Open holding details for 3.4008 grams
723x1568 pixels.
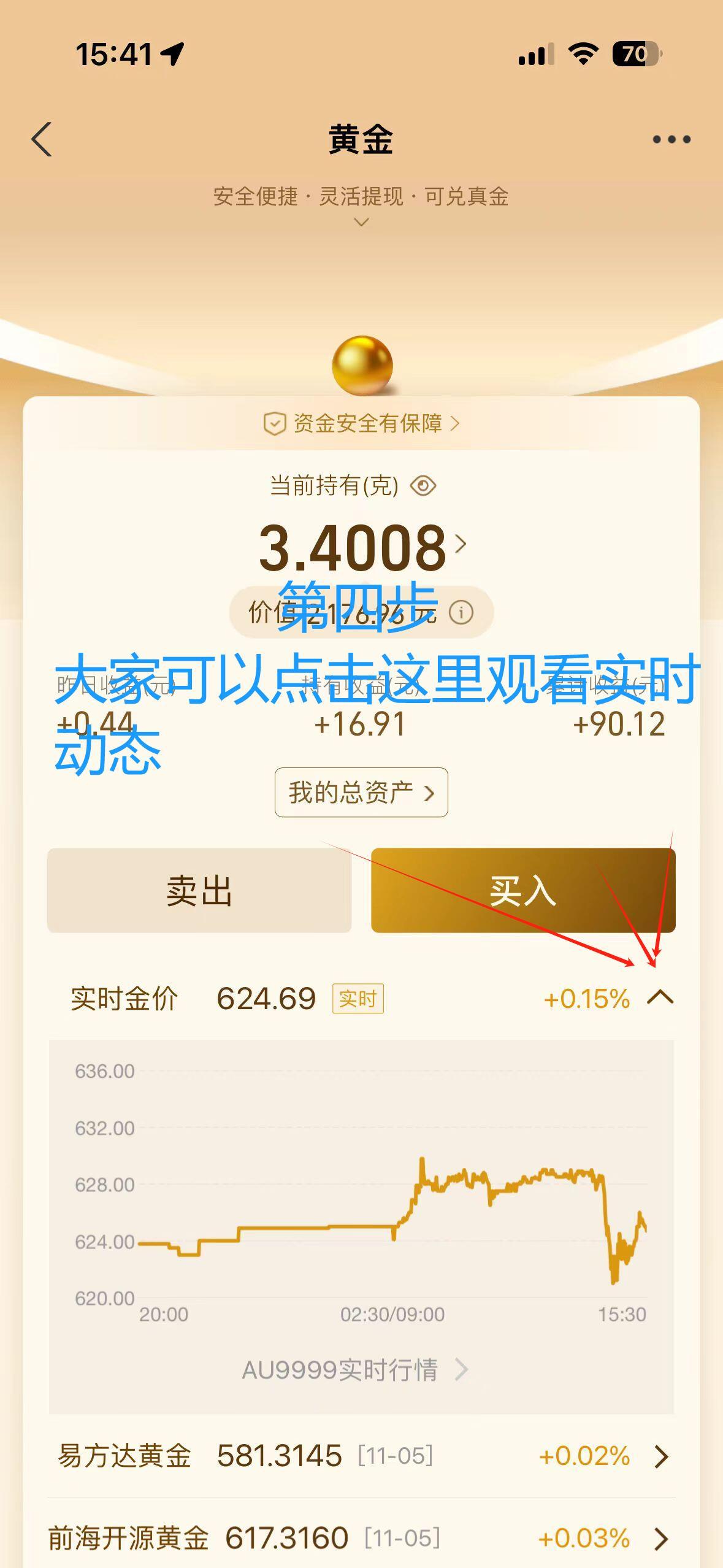362,547
